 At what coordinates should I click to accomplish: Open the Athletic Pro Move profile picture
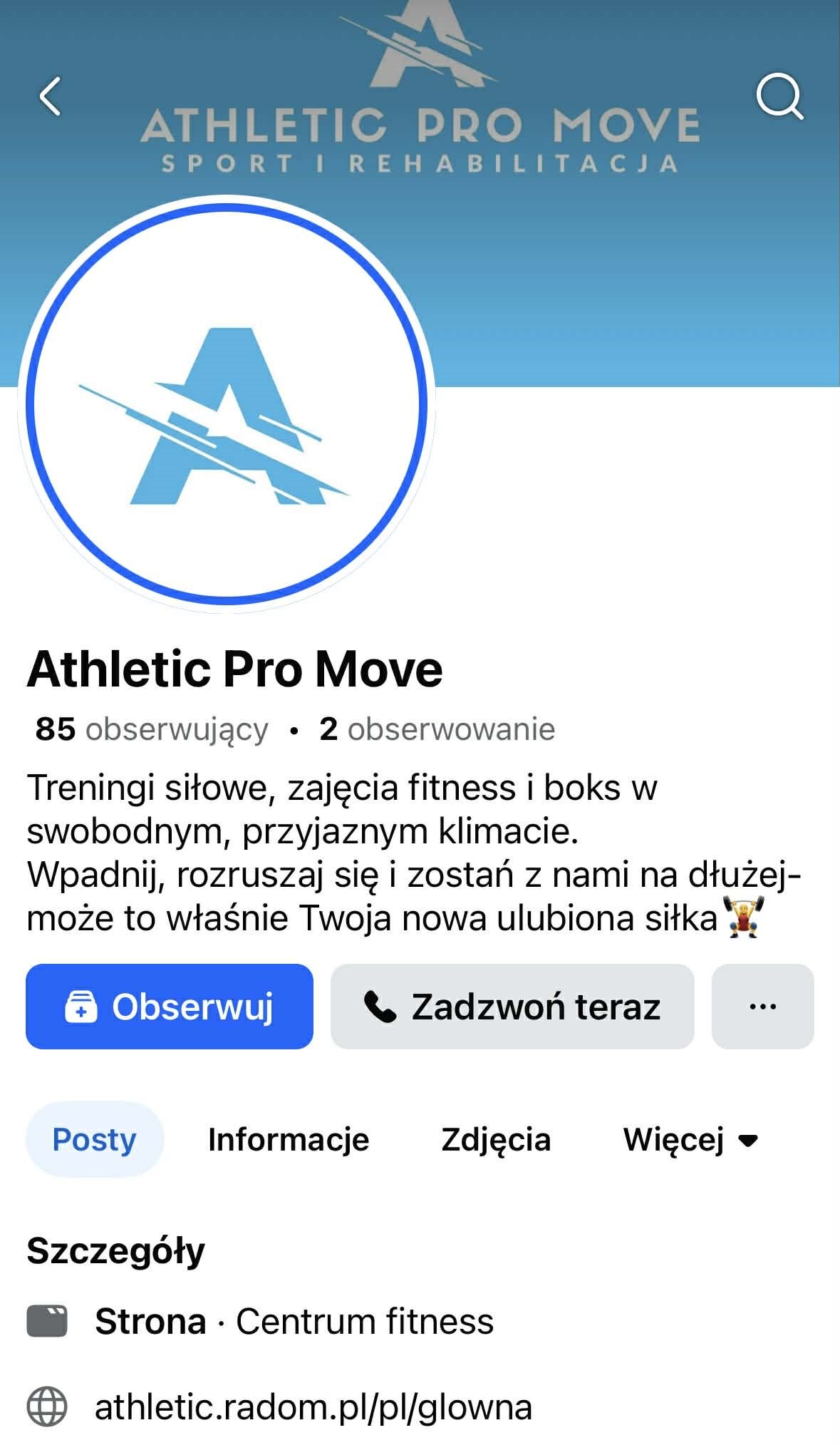point(227,404)
